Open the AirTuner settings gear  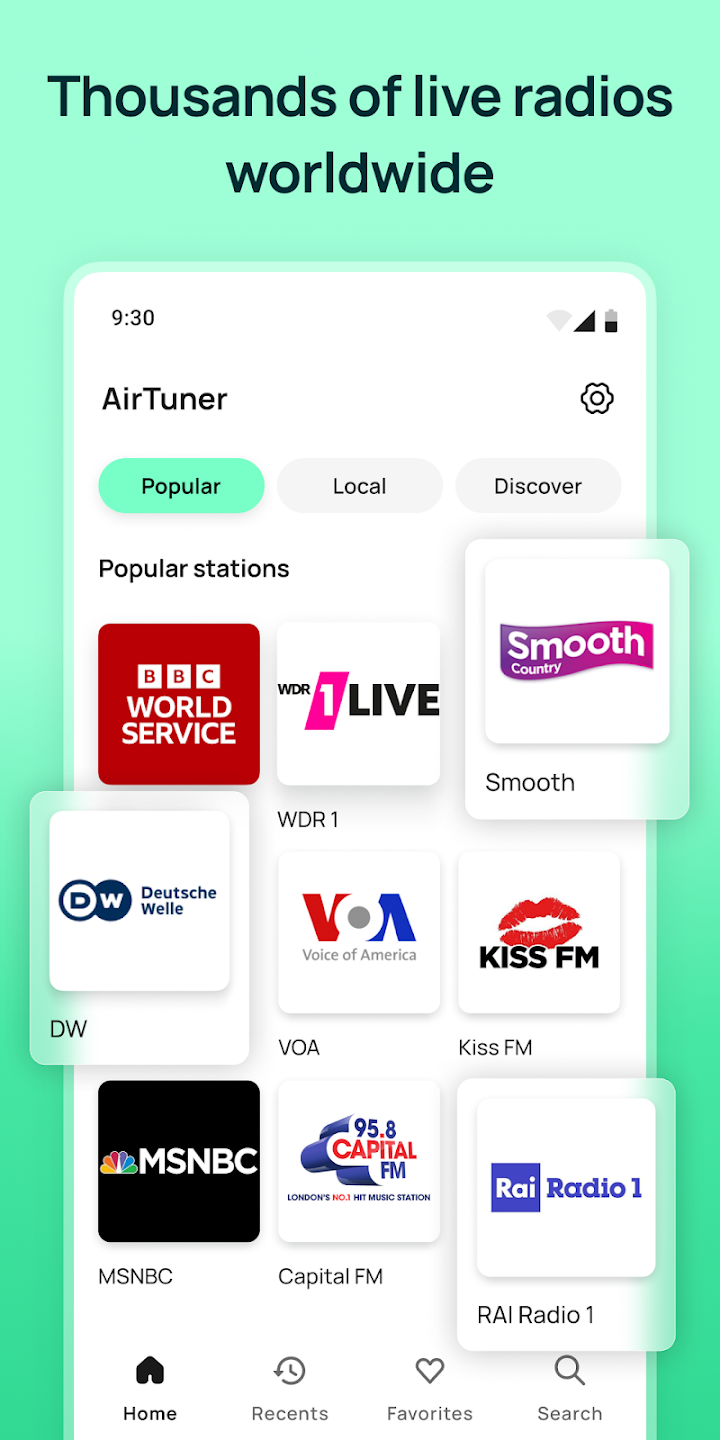(596, 398)
